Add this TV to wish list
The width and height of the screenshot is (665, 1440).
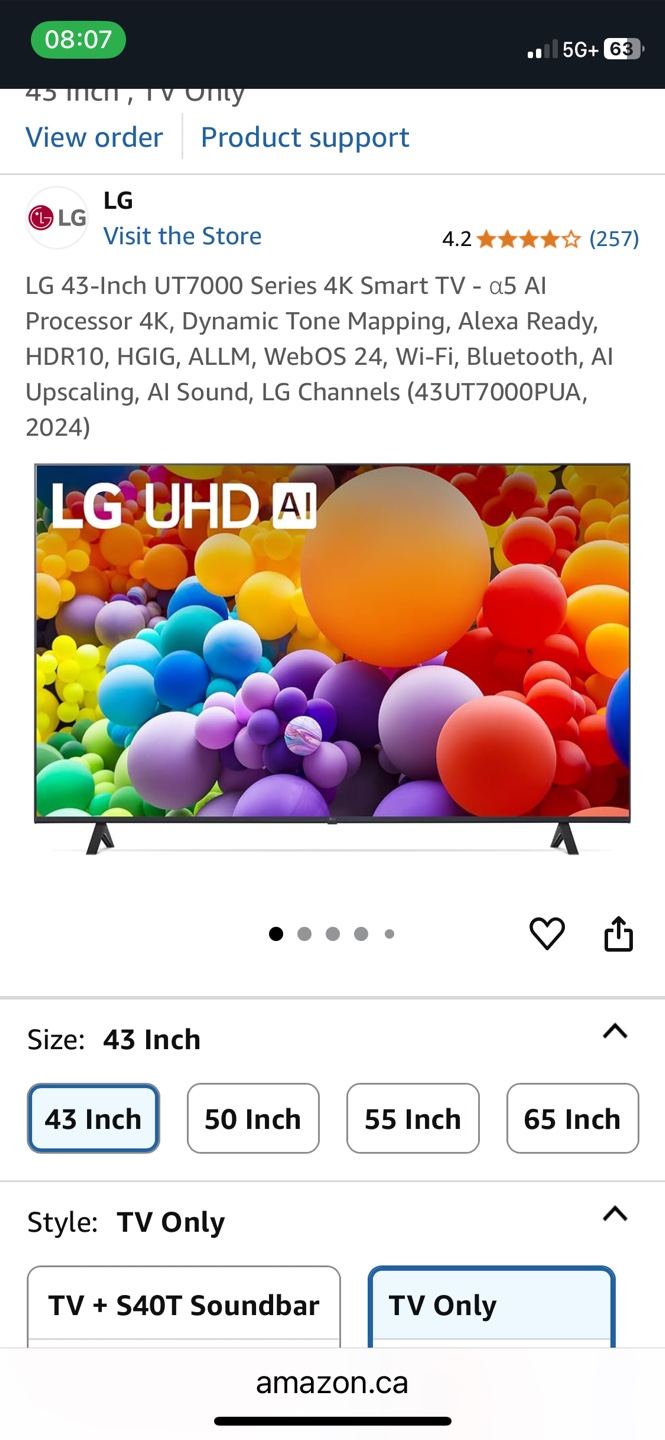click(x=547, y=934)
